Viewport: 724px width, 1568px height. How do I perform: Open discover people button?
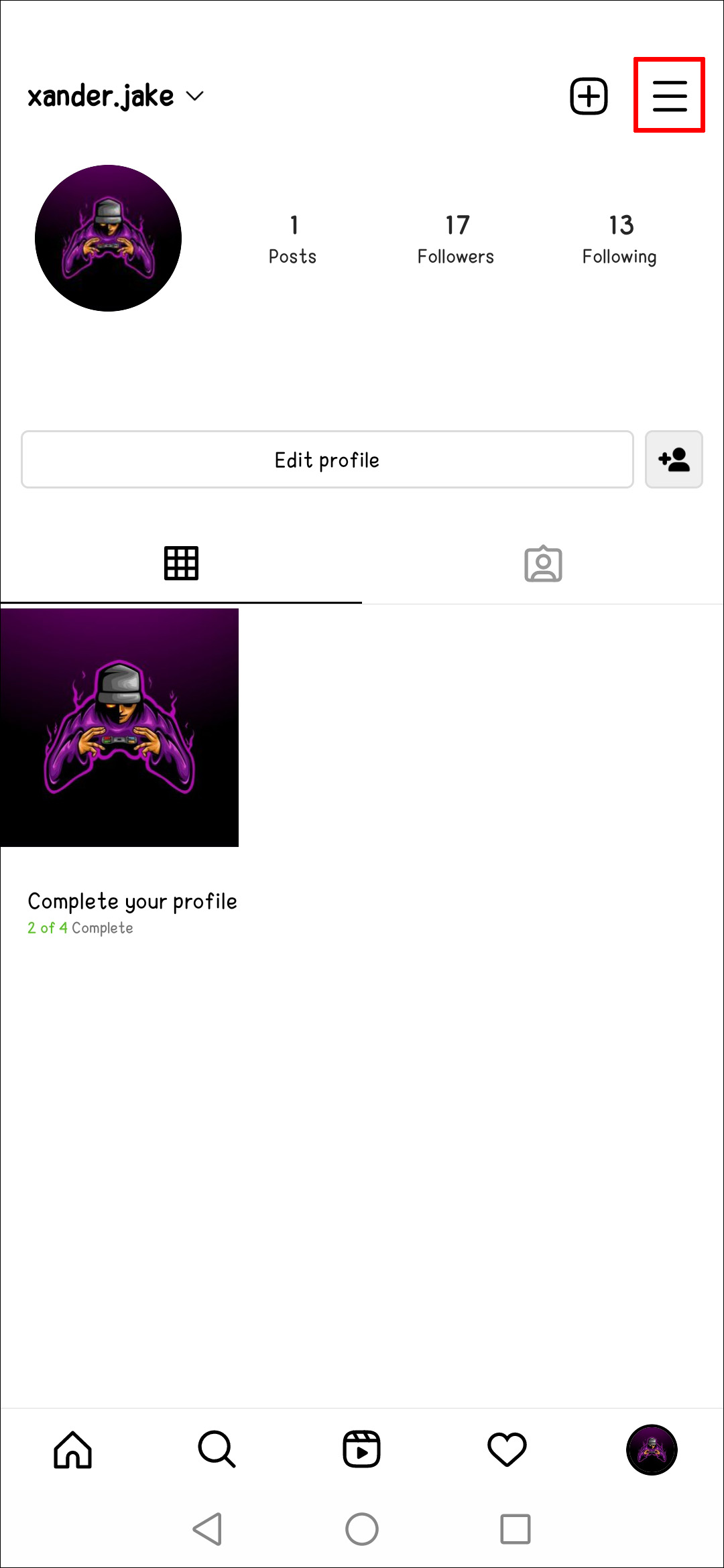tap(674, 460)
